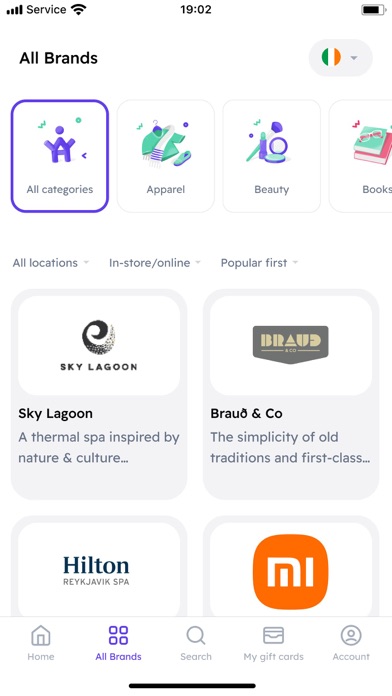Switch to the Search tab

pos(196,643)
